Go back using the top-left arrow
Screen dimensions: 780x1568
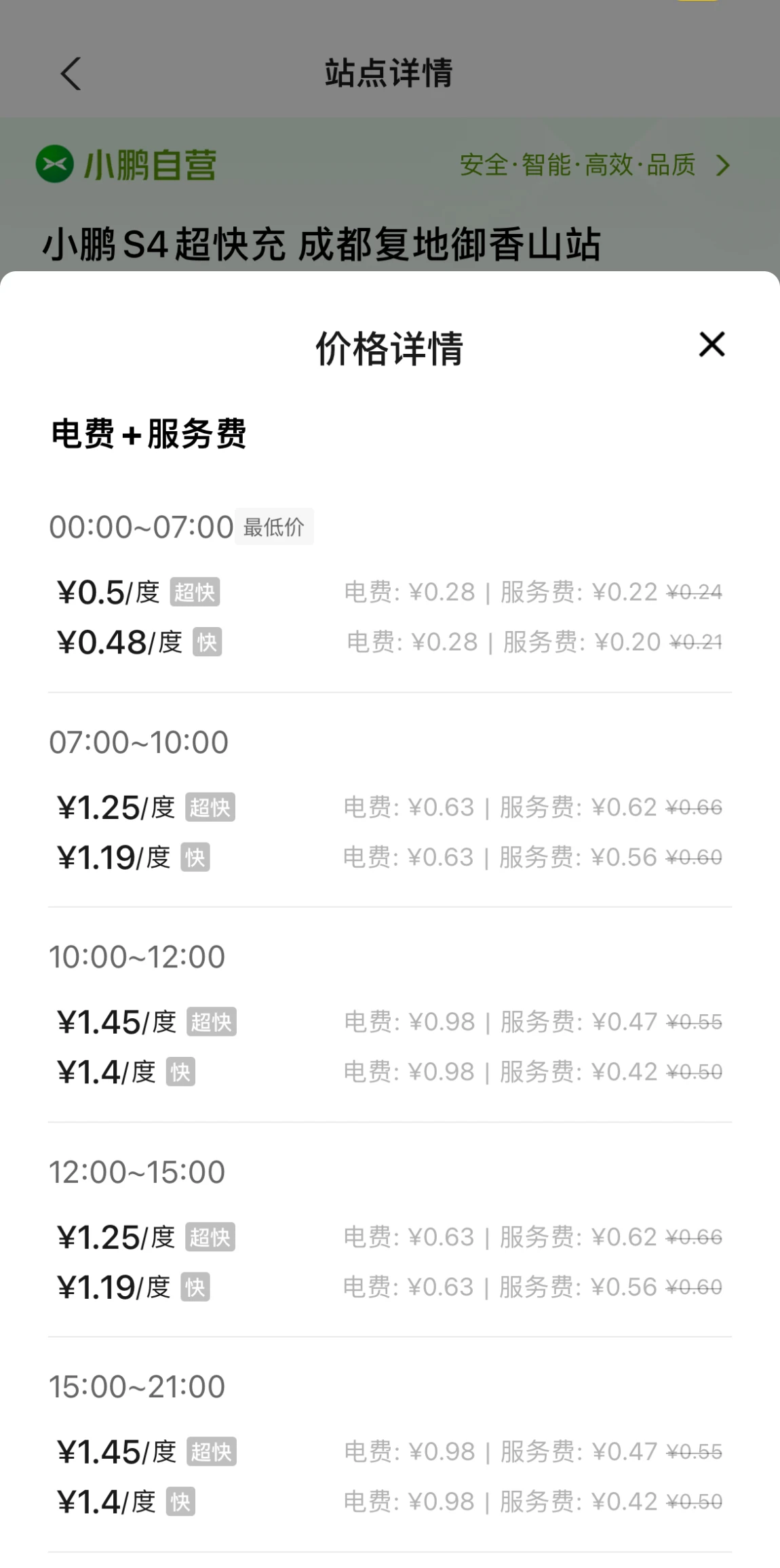click(71, 73)
